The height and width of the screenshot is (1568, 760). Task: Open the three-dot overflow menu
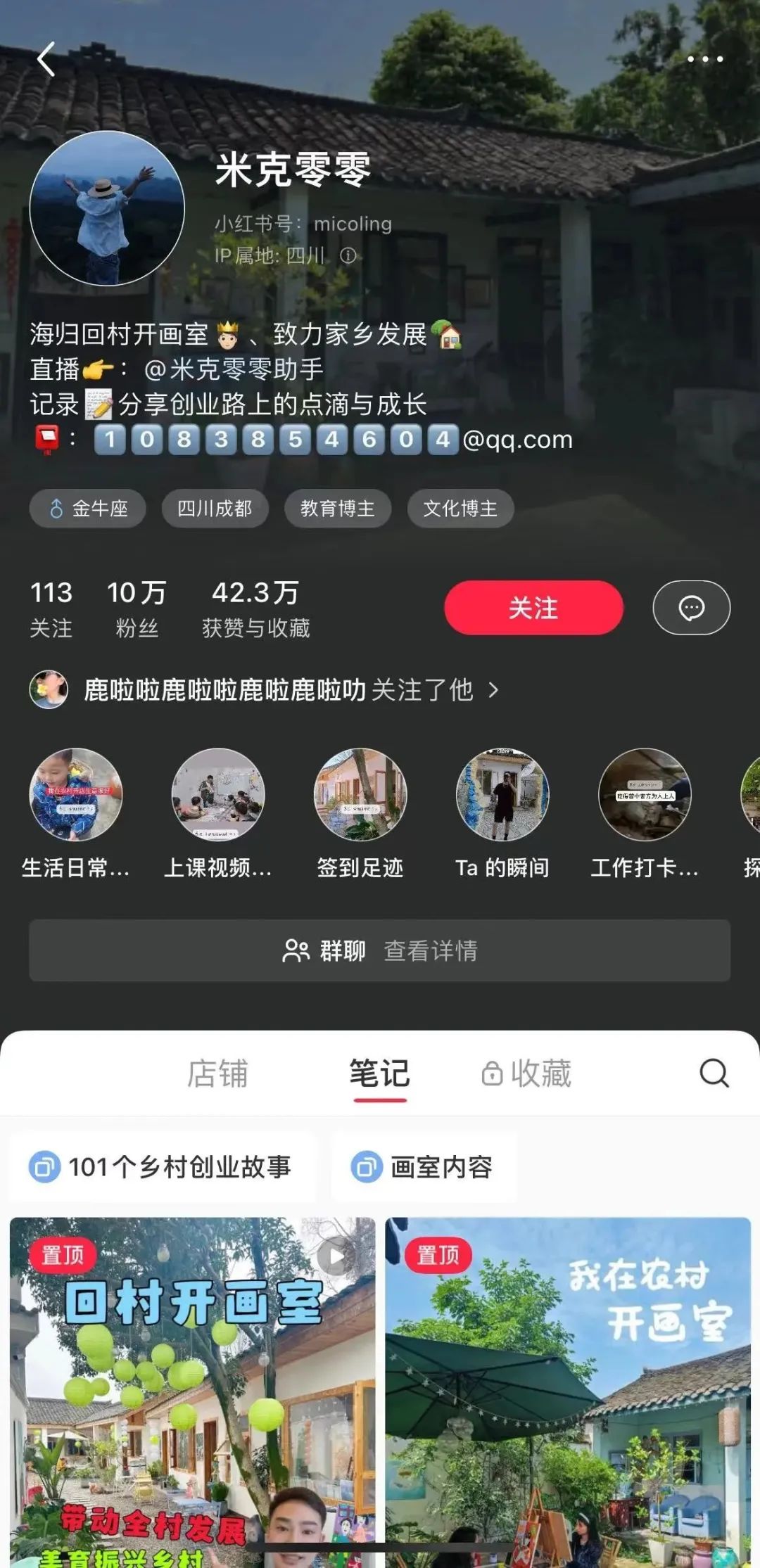(x=705, y=59)
